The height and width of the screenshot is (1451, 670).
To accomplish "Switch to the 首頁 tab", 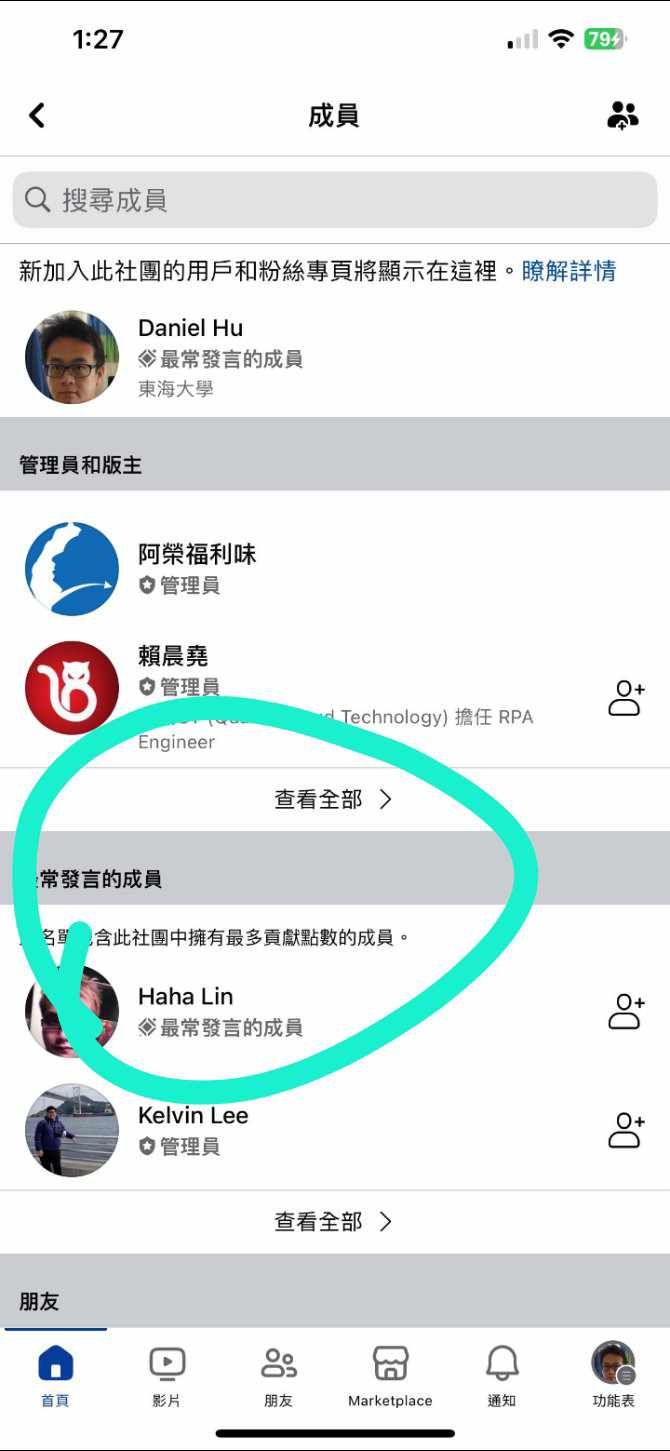I will tap(55, 1375).
